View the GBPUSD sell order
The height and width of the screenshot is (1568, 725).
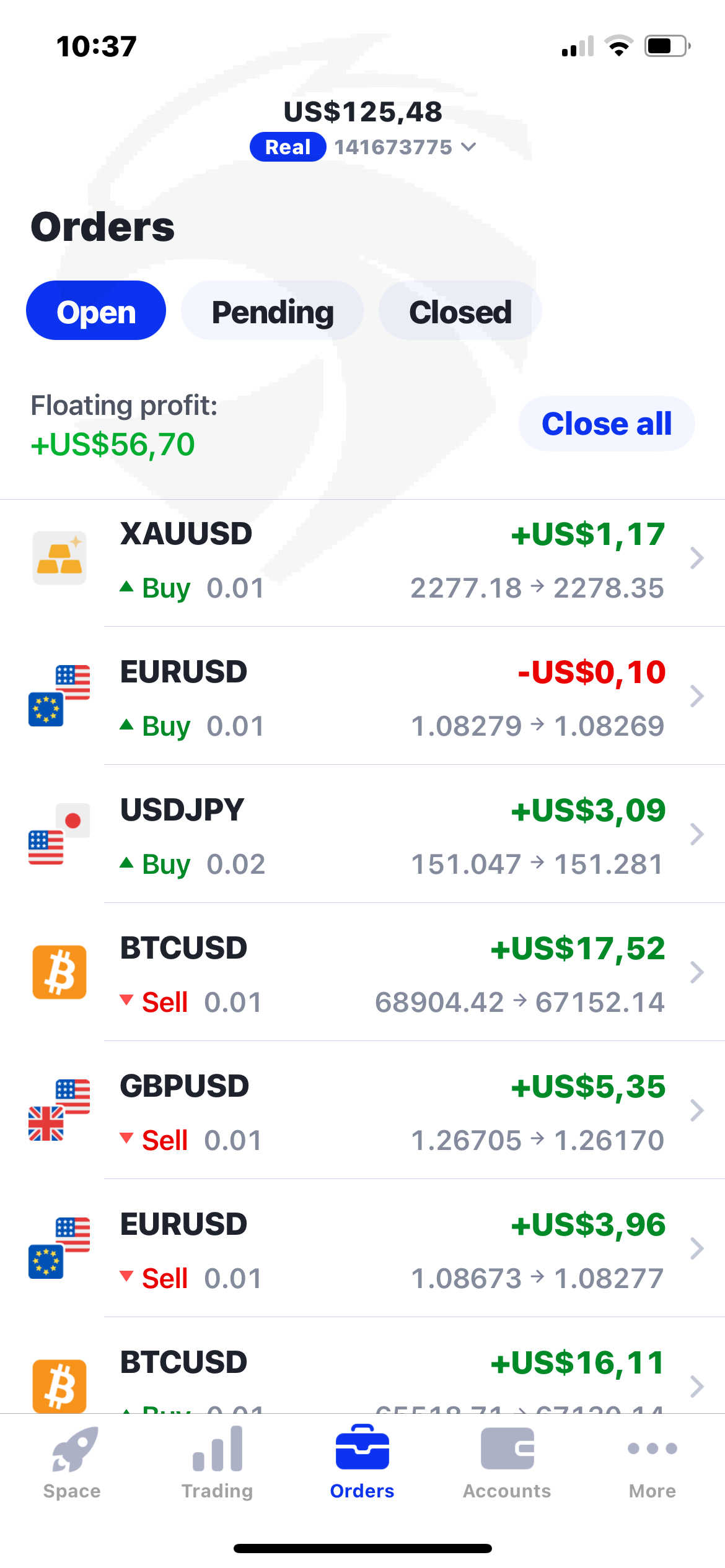(x=392, y=1113)
